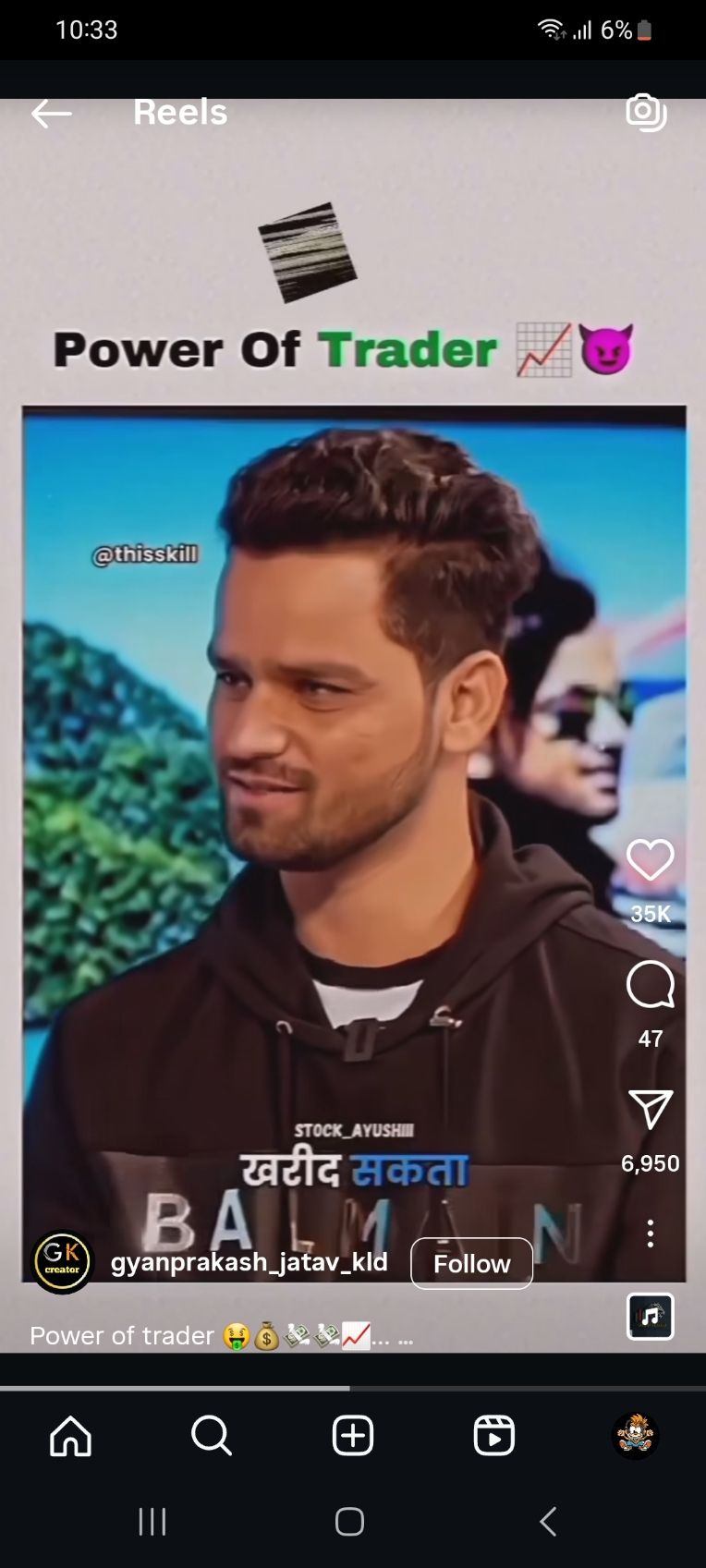
Task: Go to my profile tab
Action: coord(635,1436)
